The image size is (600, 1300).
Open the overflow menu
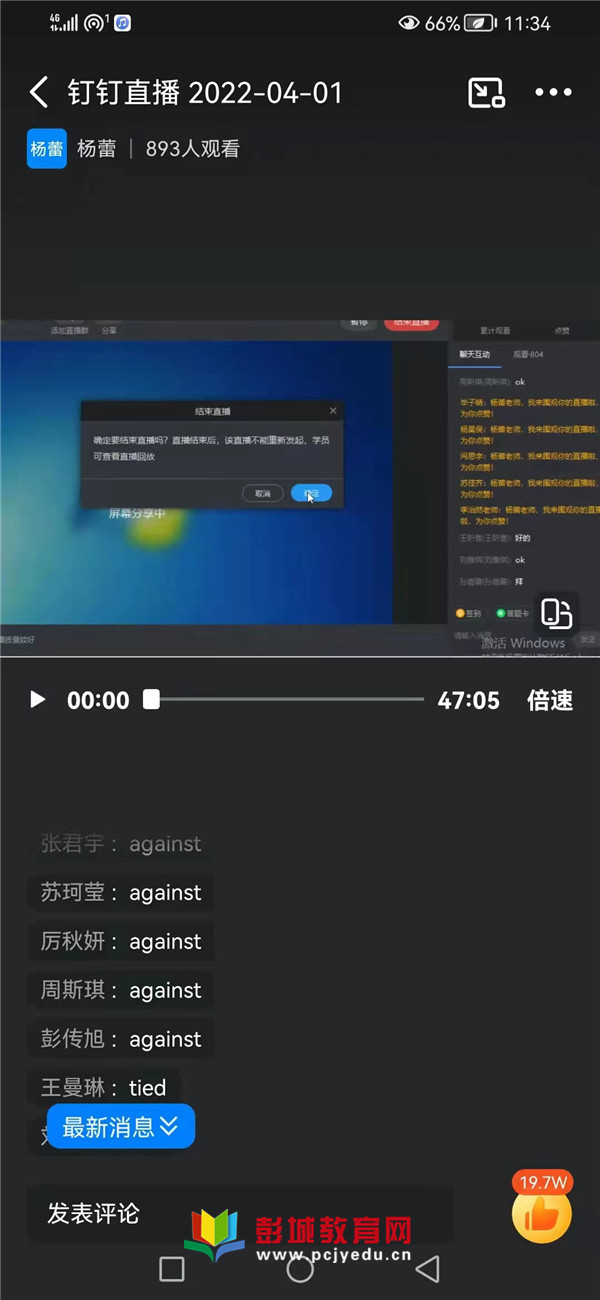coord(553,93)
